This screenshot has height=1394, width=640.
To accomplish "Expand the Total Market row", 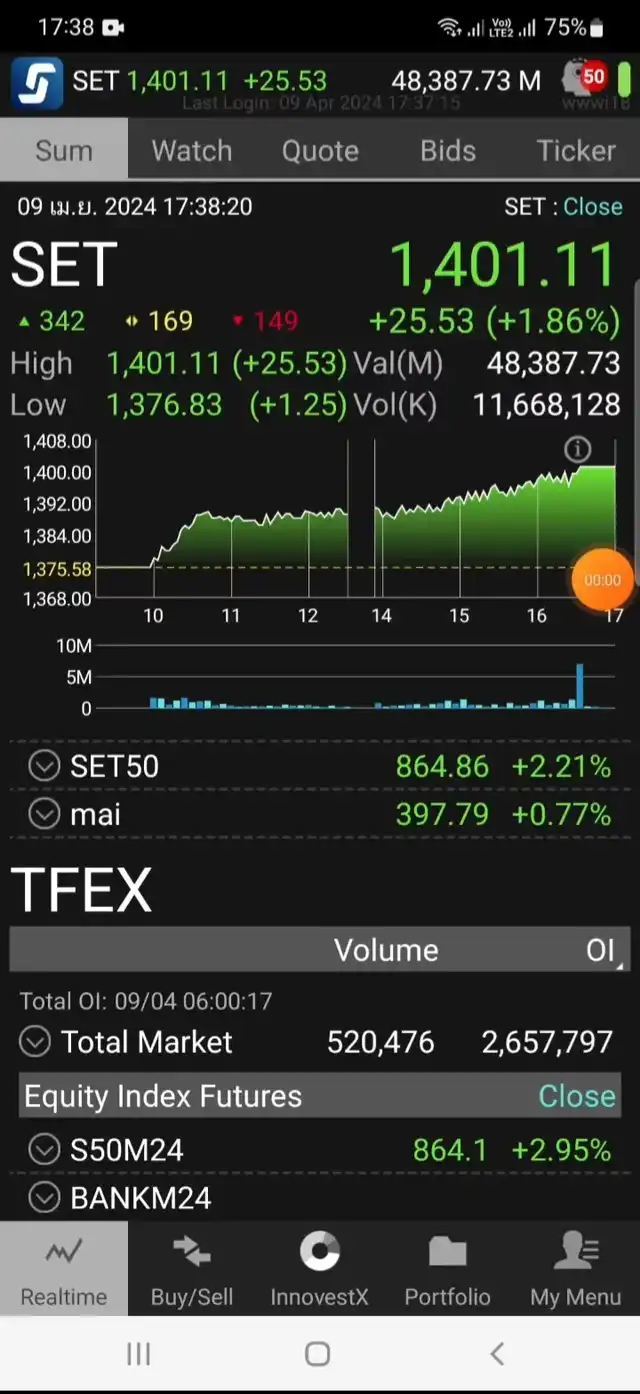I will pos(35,1042).
